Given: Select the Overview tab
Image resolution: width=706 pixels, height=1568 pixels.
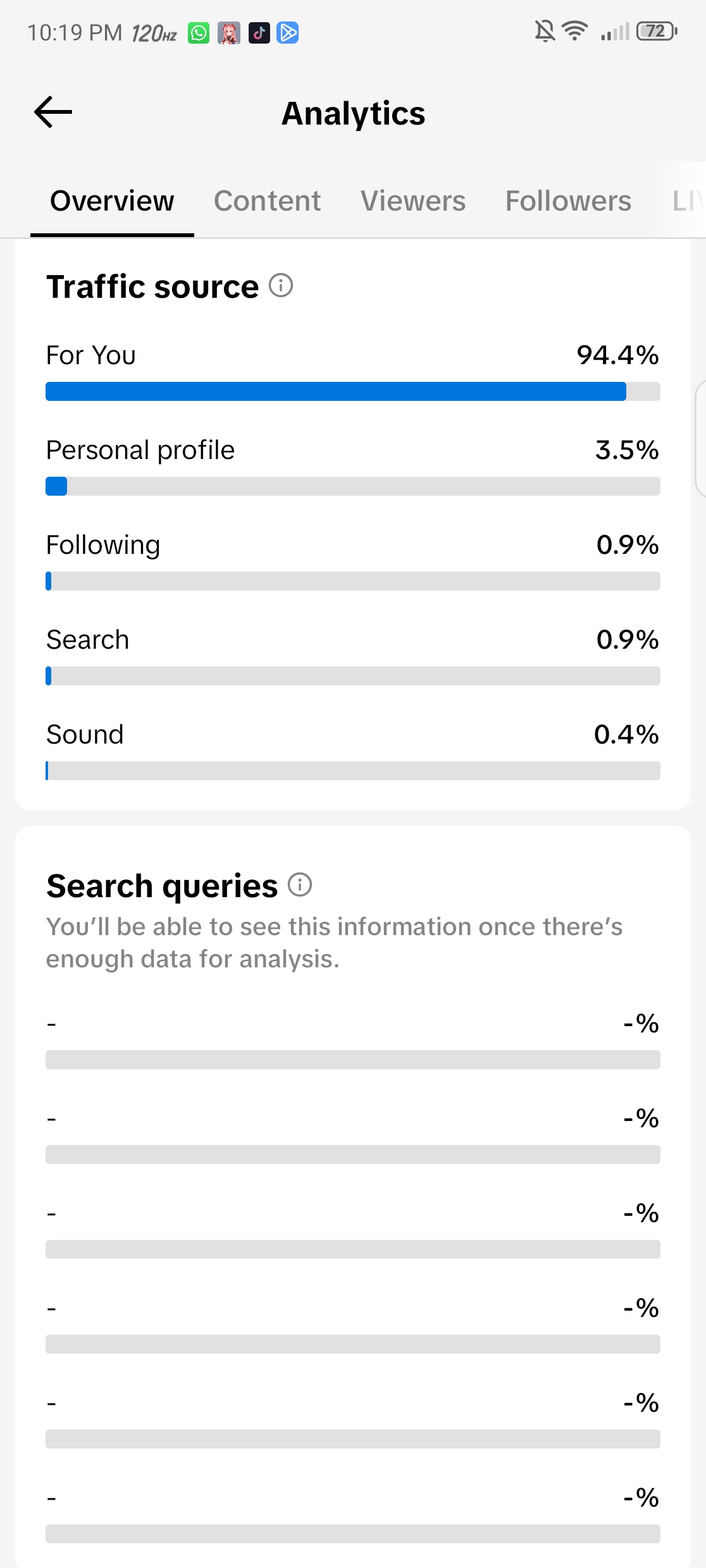Looking at the screenshot, I should click(x=112, y=201).
